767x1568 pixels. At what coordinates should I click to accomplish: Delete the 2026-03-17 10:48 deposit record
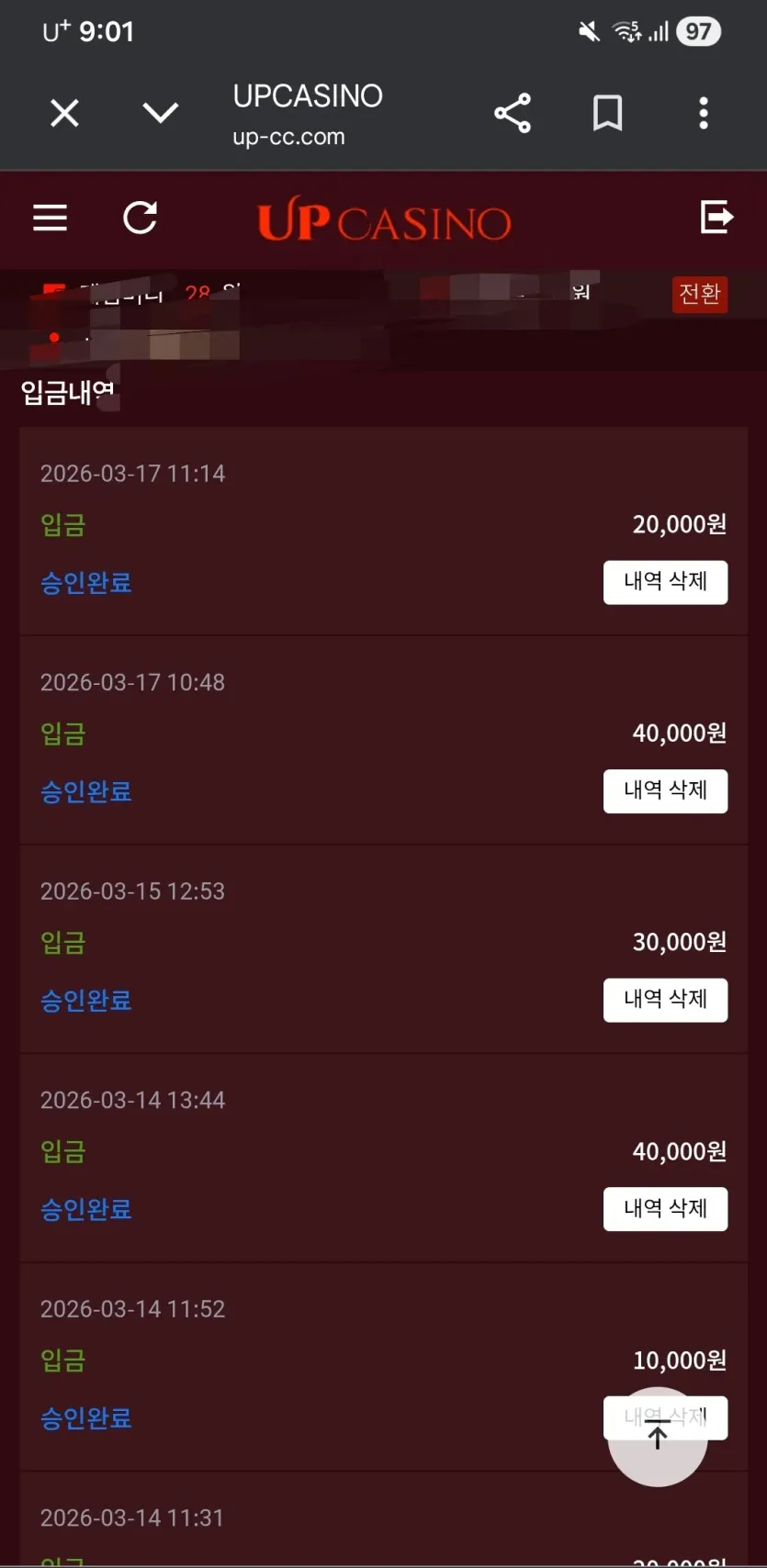(x=665, y=791)
